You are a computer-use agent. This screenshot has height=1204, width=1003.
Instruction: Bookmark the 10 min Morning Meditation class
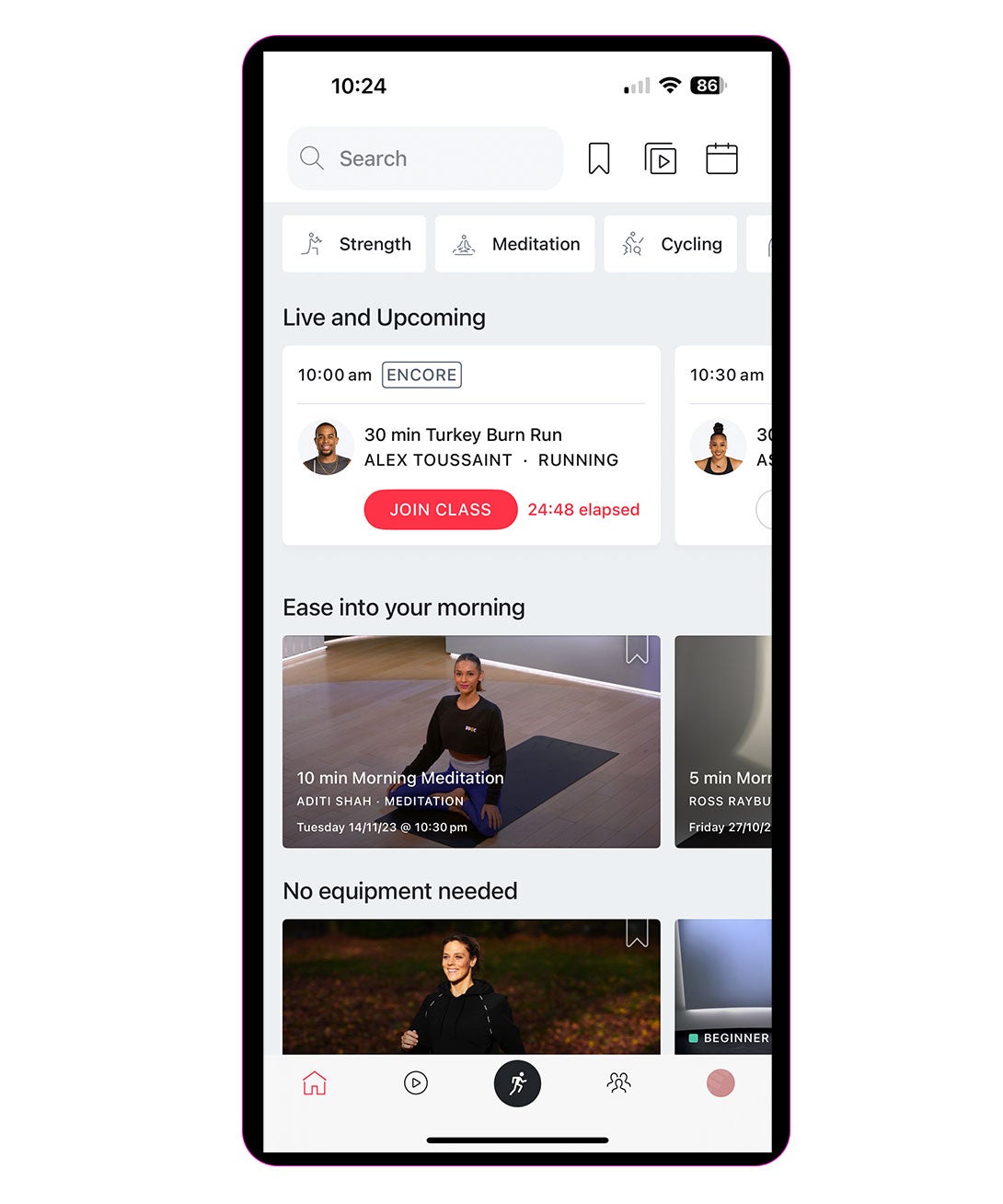click(637, 650)
